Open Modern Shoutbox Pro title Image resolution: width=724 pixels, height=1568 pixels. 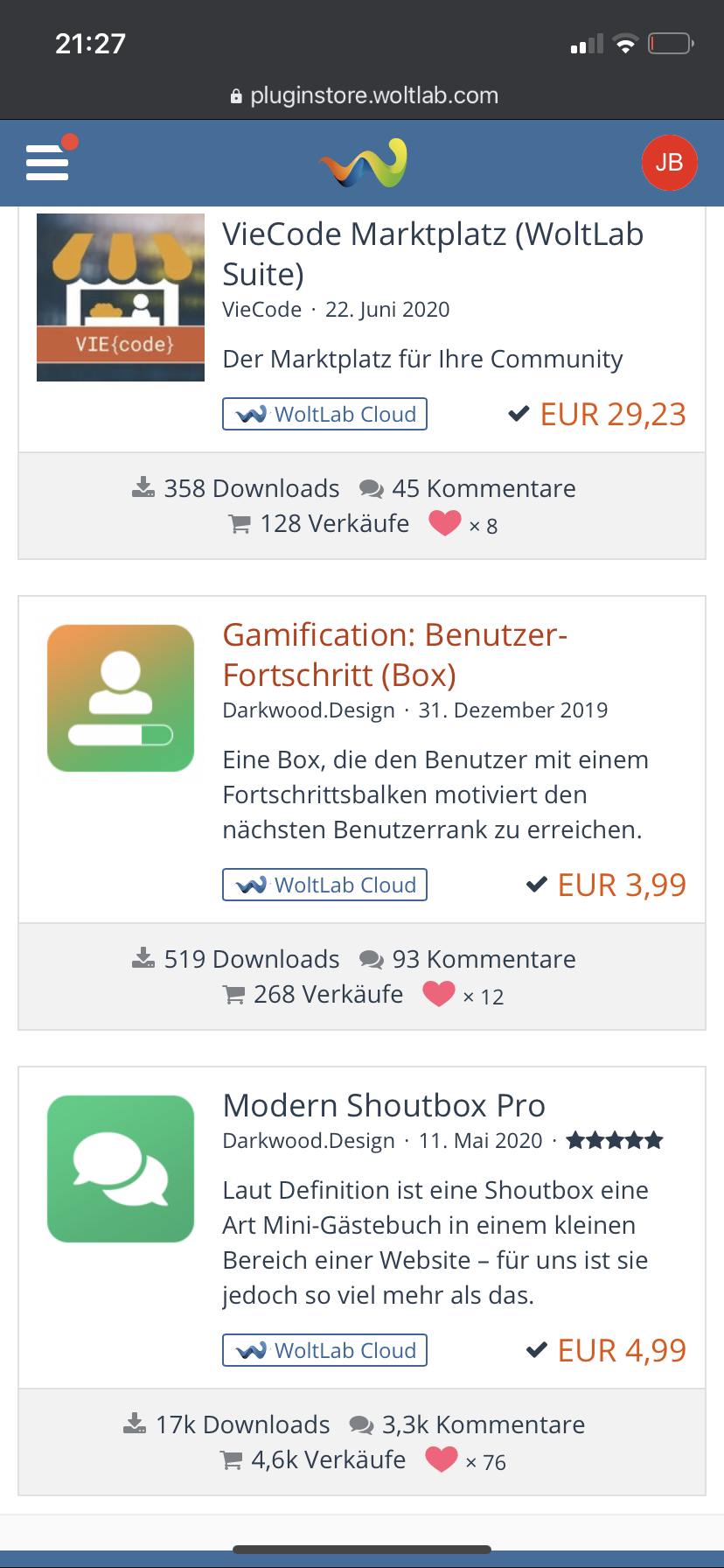point(384,1105)
